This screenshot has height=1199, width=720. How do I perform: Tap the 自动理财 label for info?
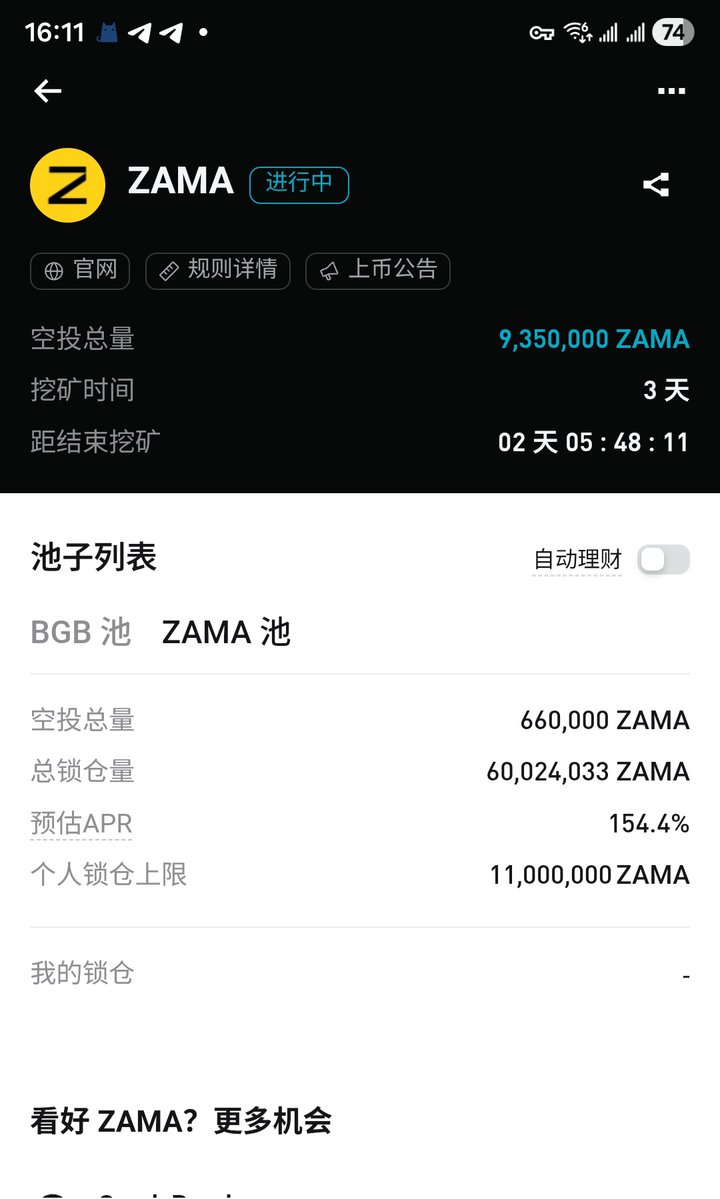pyautogui.click(x=578, y=560)
